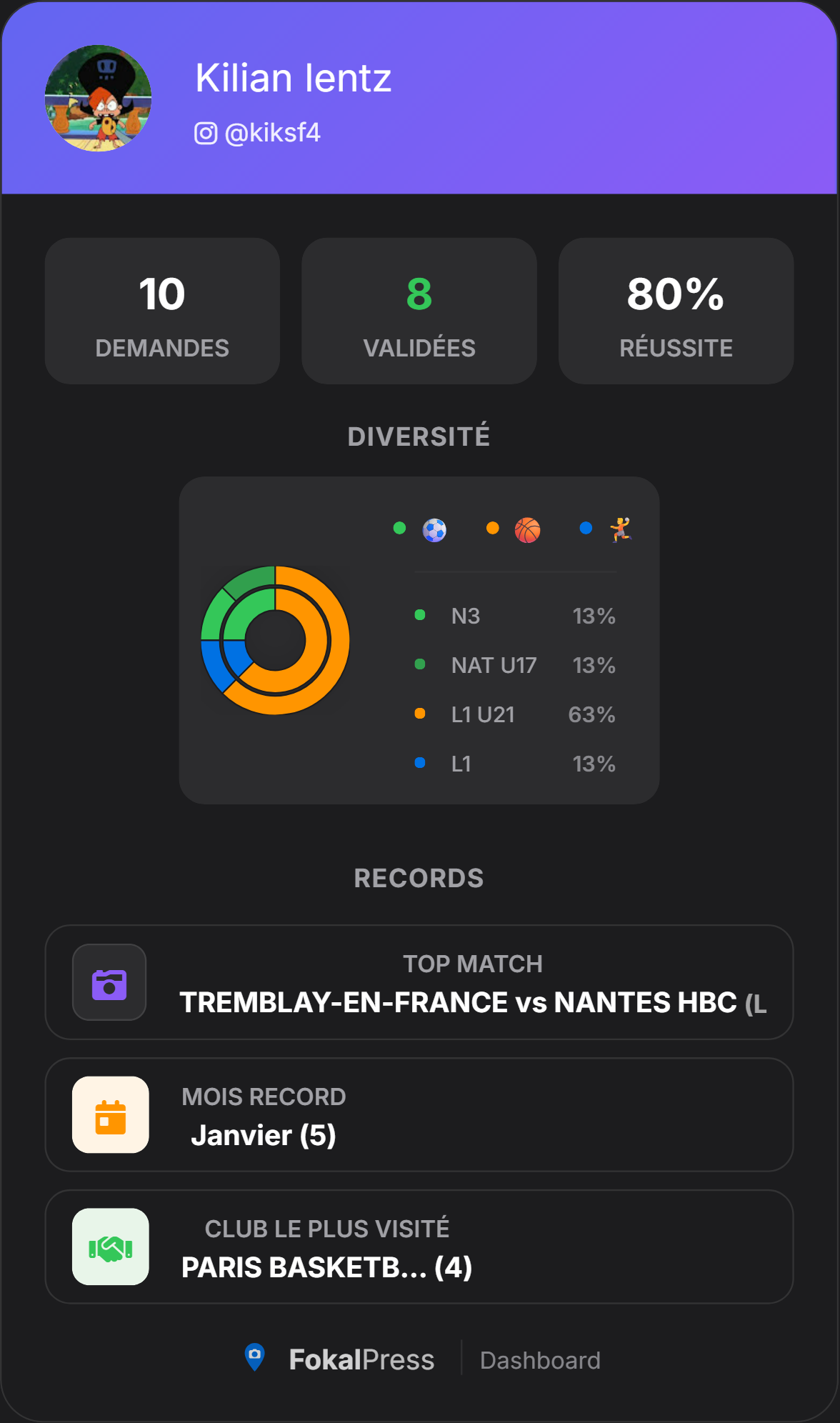
Task: Toggle the orange dot beside L1 U21
Action: (421, 714)
